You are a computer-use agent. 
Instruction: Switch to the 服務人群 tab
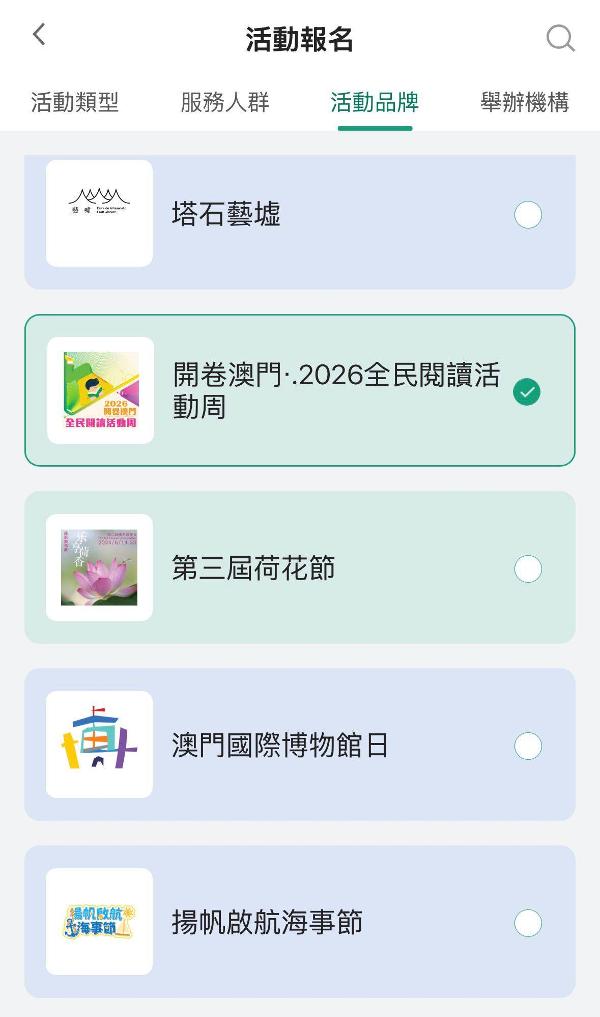tap(225, 102)
